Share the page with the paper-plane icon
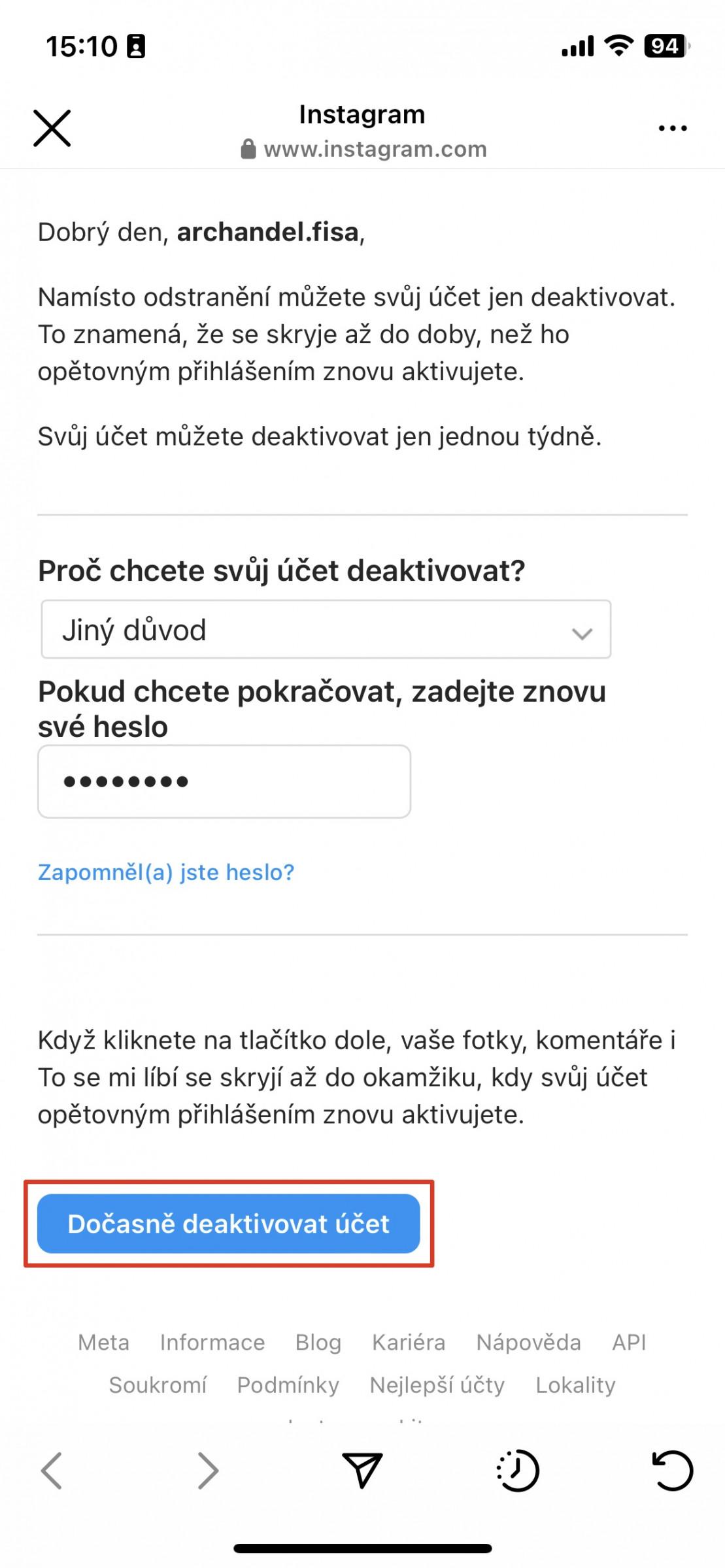 tap(362, 1471)
